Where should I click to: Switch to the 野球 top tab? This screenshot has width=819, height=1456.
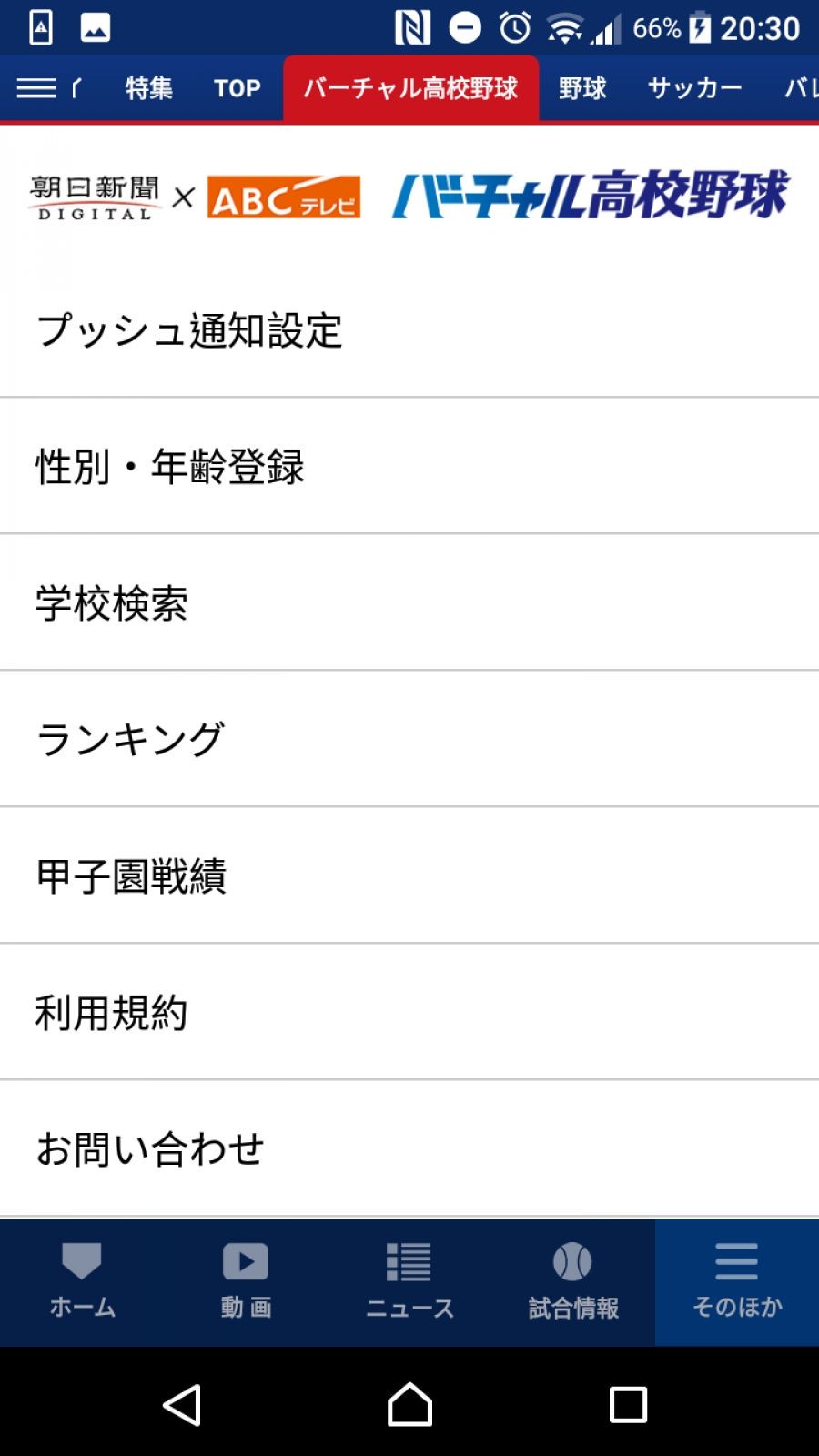pos(582,88)
